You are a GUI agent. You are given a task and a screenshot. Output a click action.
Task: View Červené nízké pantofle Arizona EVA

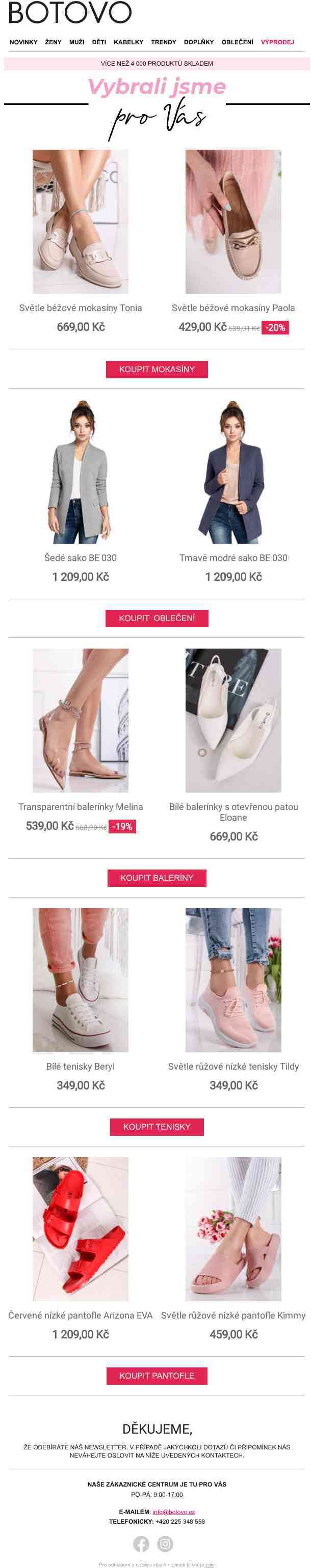coord(81,1229)
